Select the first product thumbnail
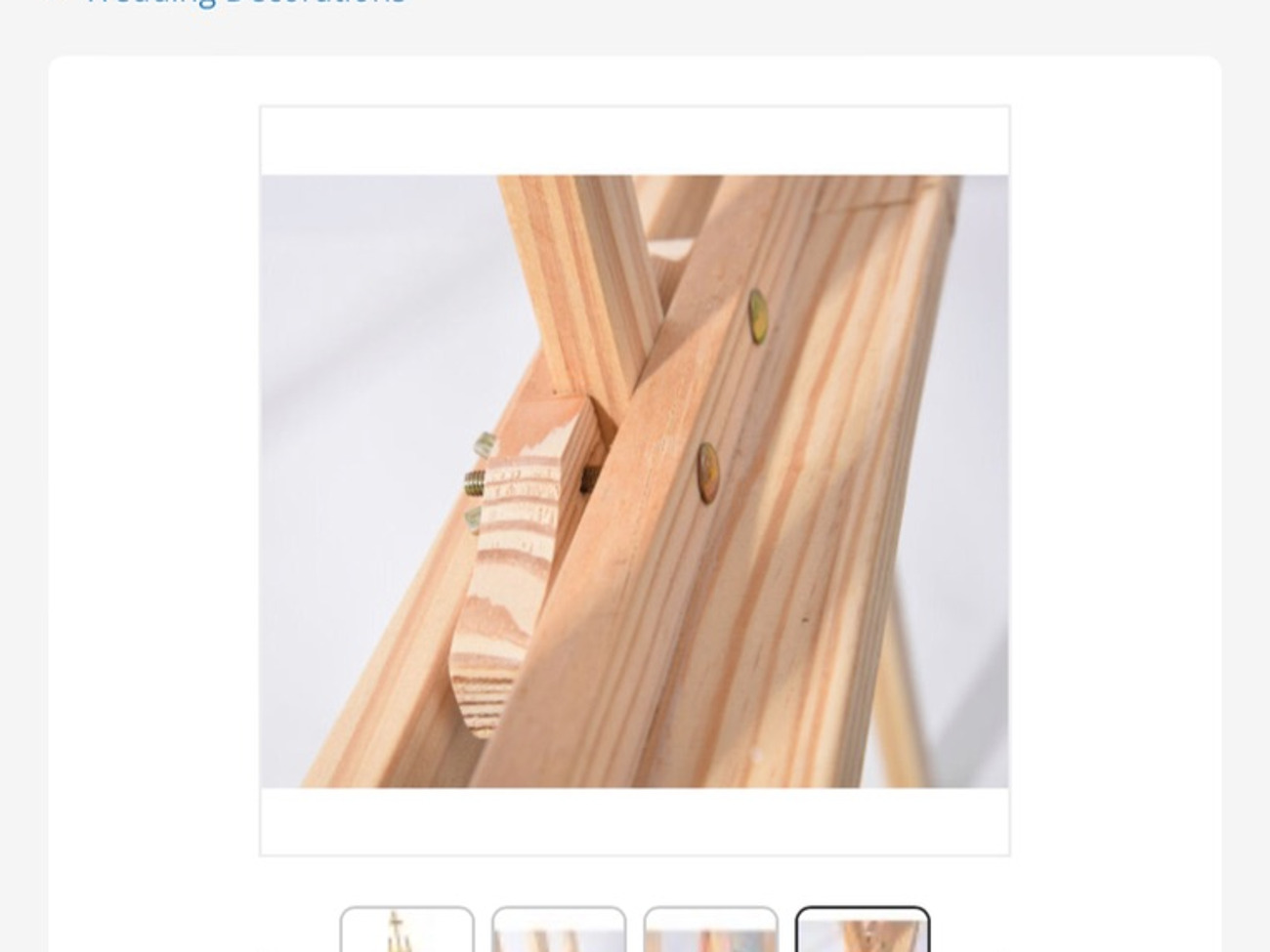 point(407,931)
